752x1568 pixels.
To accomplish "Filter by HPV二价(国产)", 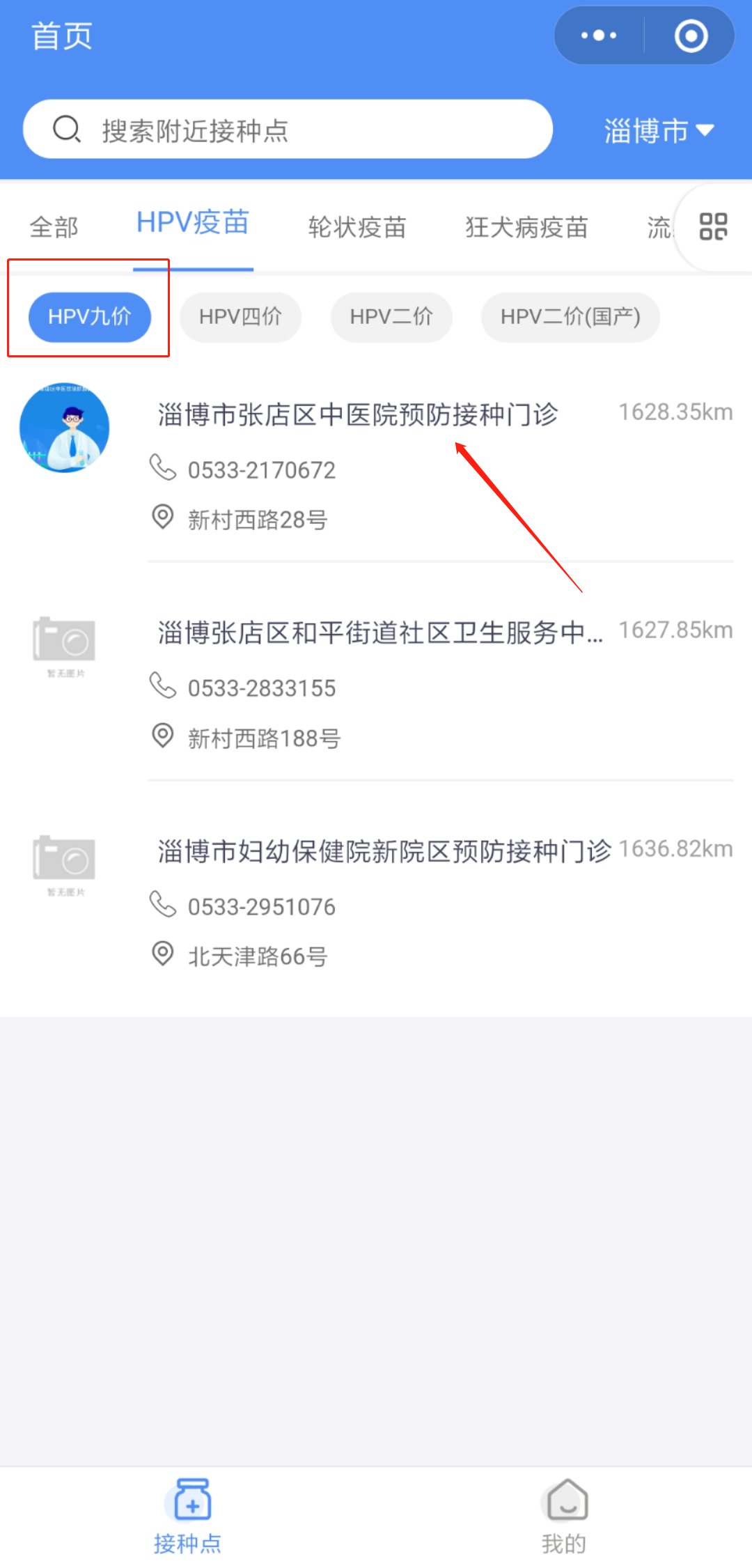I will point(570,317).
